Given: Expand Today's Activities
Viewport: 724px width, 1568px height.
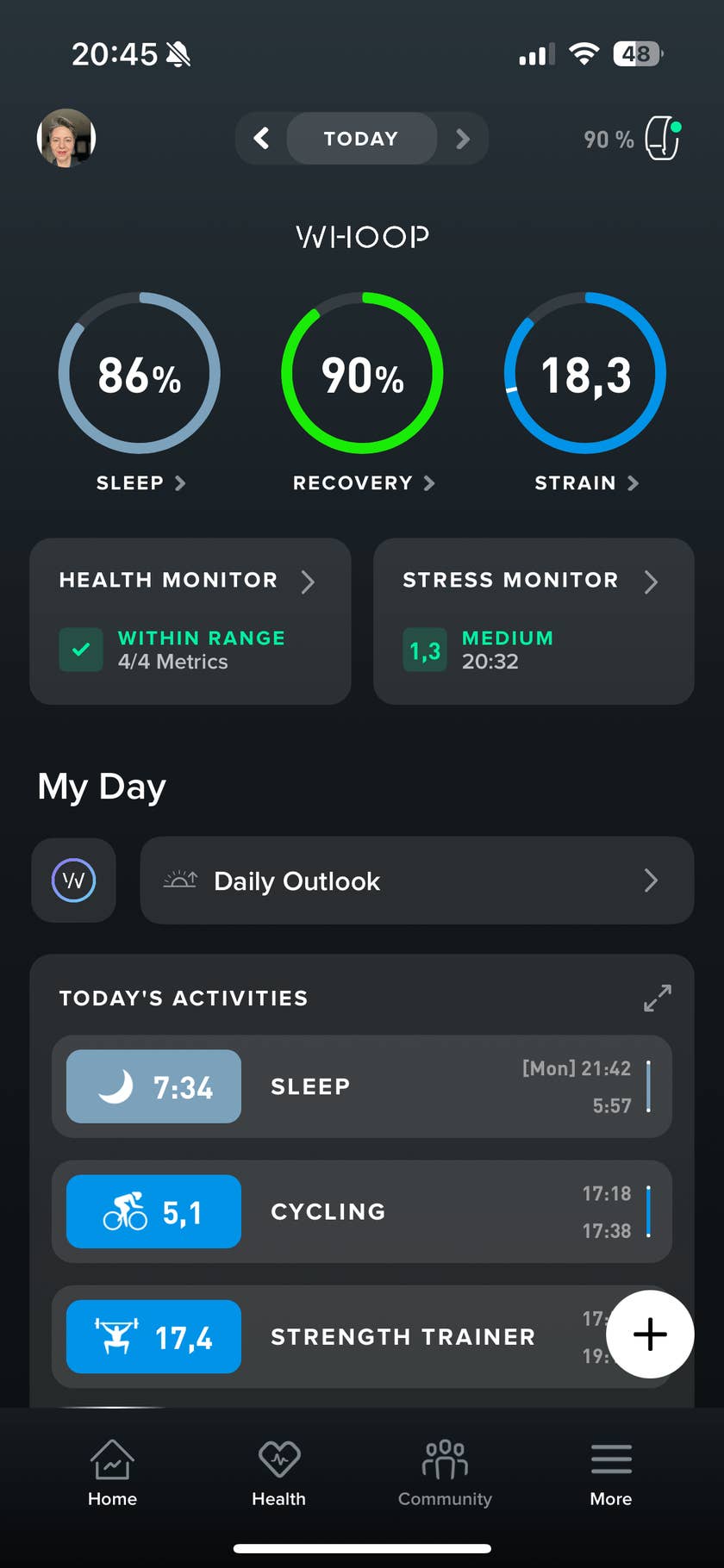Looking at the screenshot, I should point(657,998).
